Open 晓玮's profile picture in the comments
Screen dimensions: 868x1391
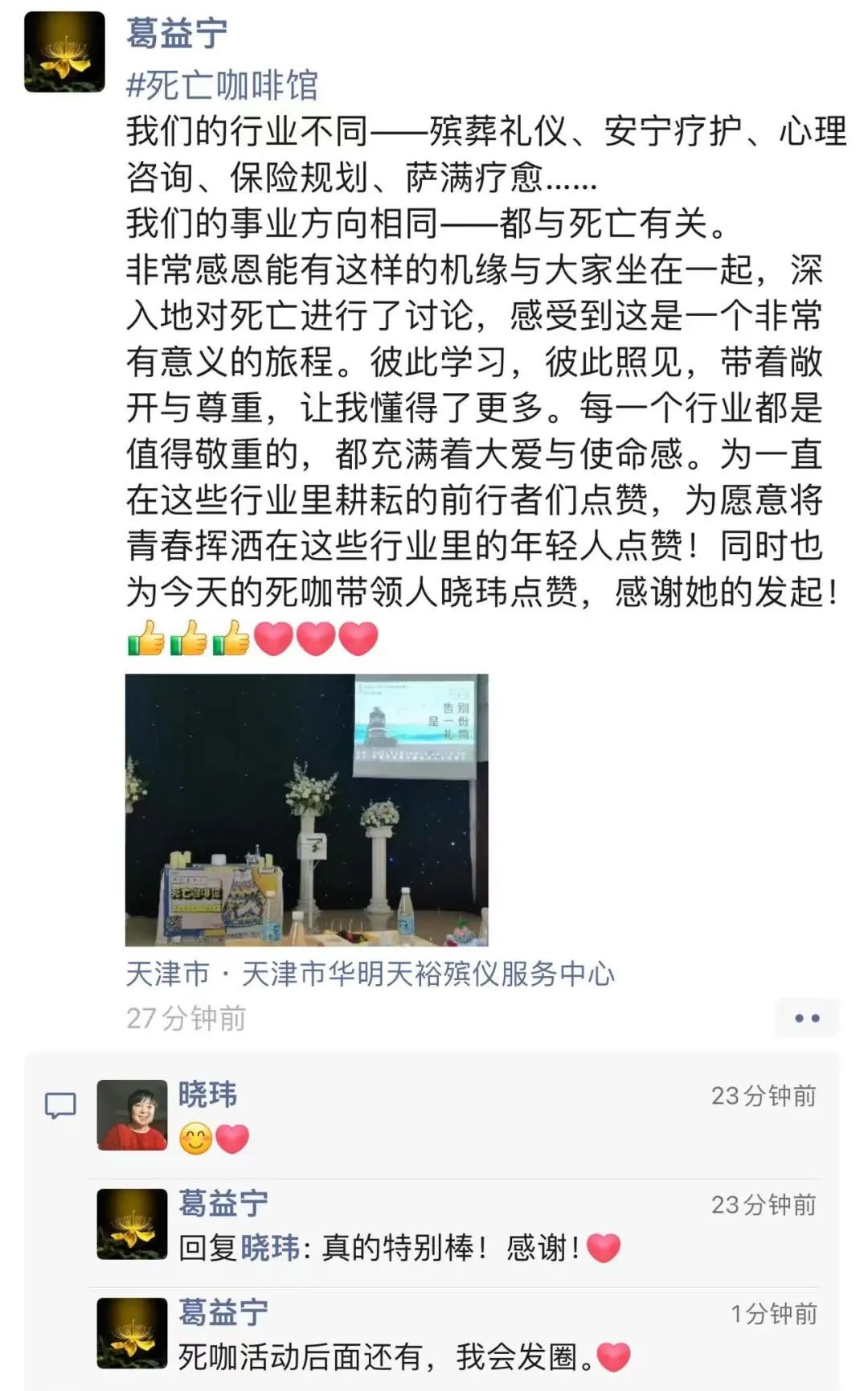click(132, 1114)
